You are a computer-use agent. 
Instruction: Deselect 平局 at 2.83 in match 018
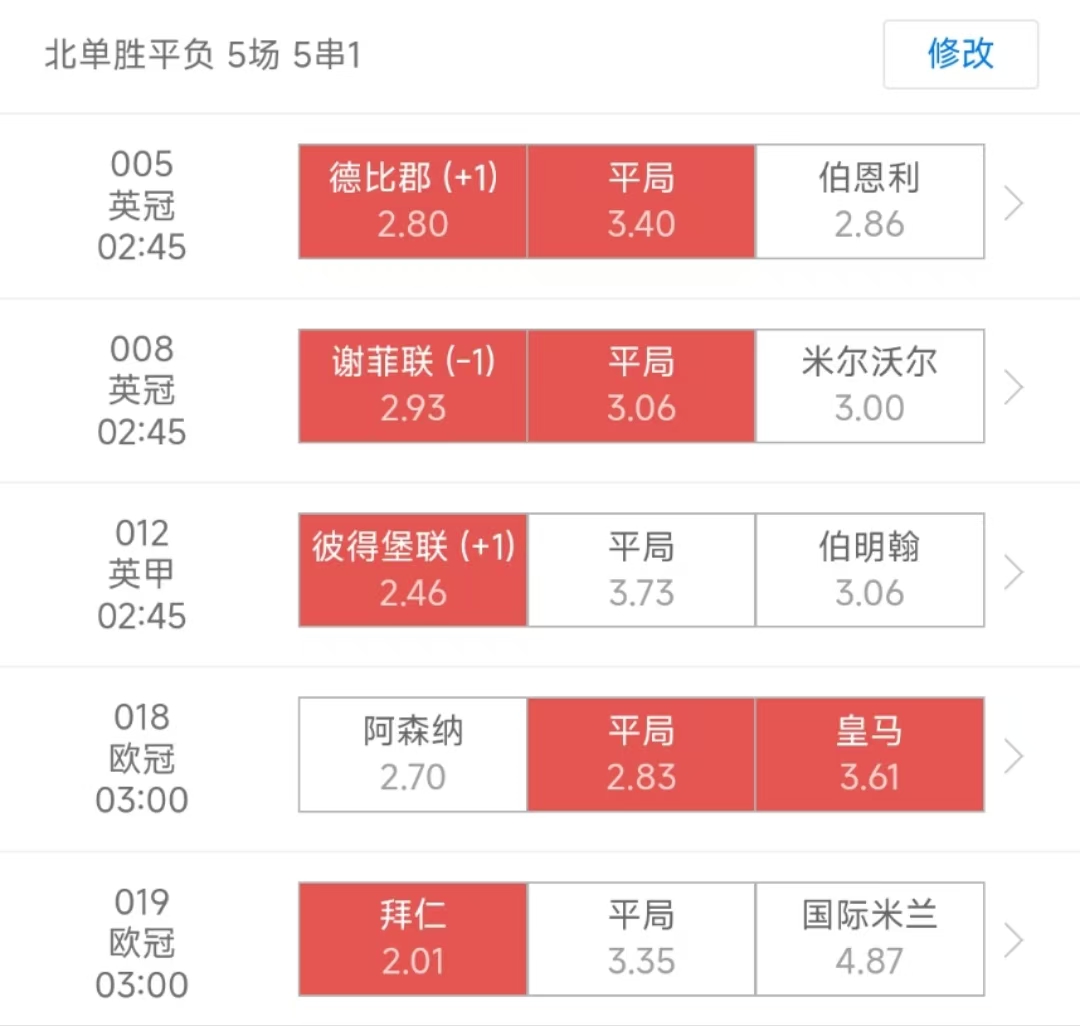[641, 754]
